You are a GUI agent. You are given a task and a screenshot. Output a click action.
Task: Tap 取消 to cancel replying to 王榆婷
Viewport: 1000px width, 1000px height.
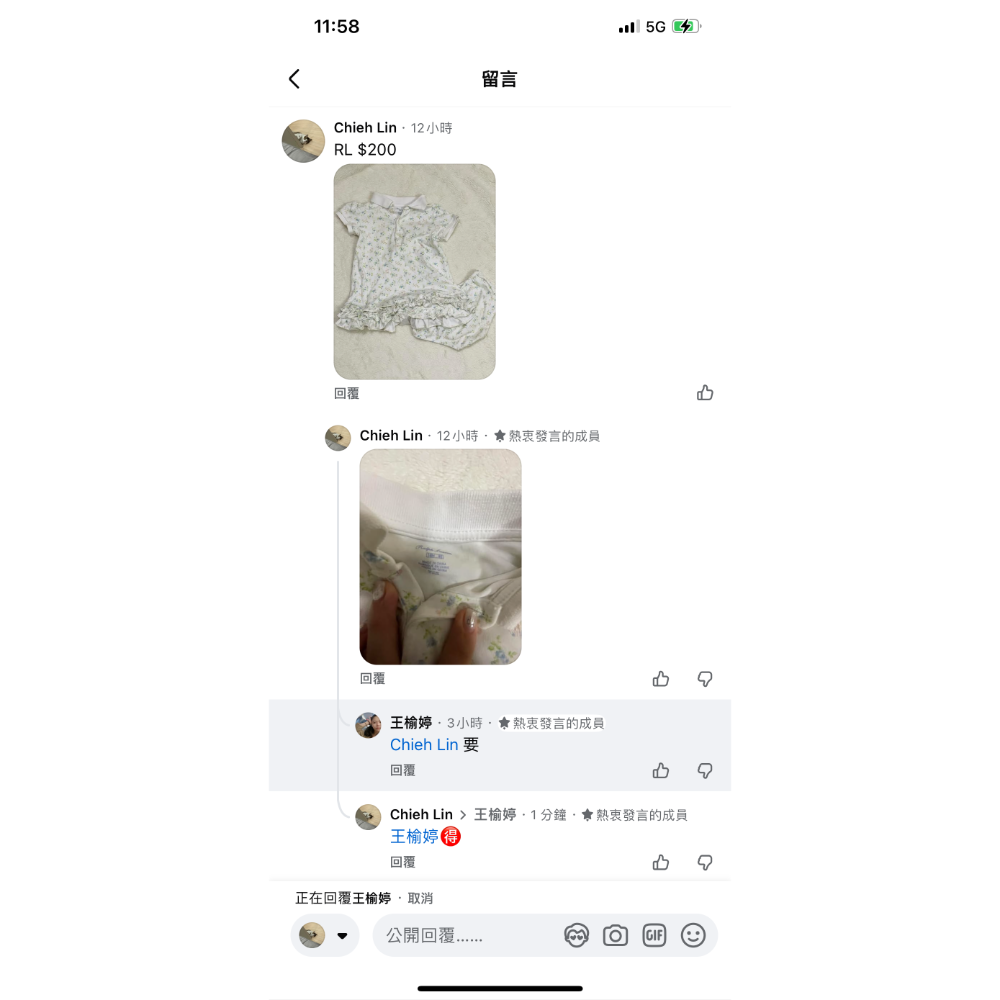(x=420, y=898)
